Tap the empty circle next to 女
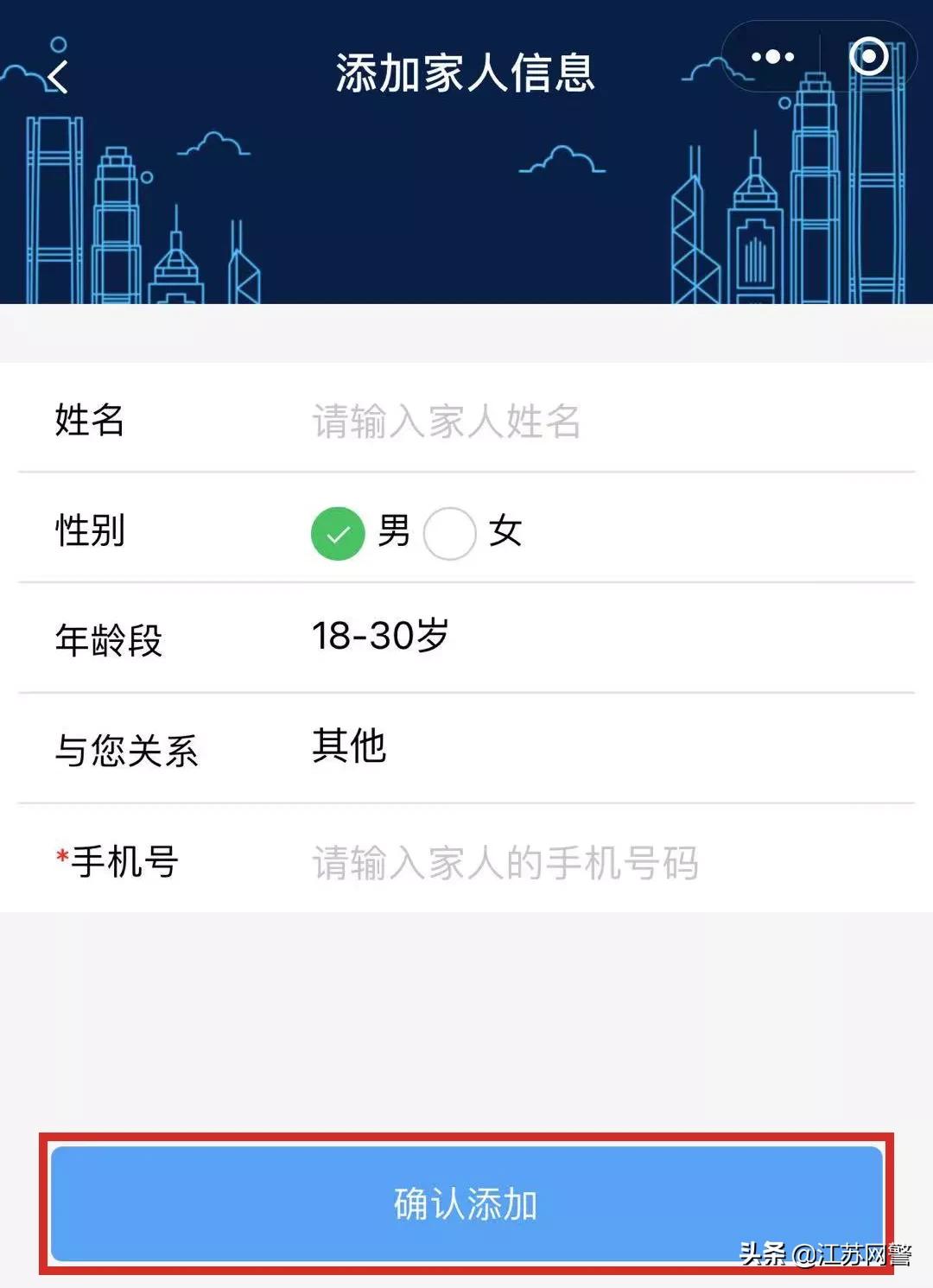The width and height of the screenshot is (933, 1288). [x=452, y=534]
